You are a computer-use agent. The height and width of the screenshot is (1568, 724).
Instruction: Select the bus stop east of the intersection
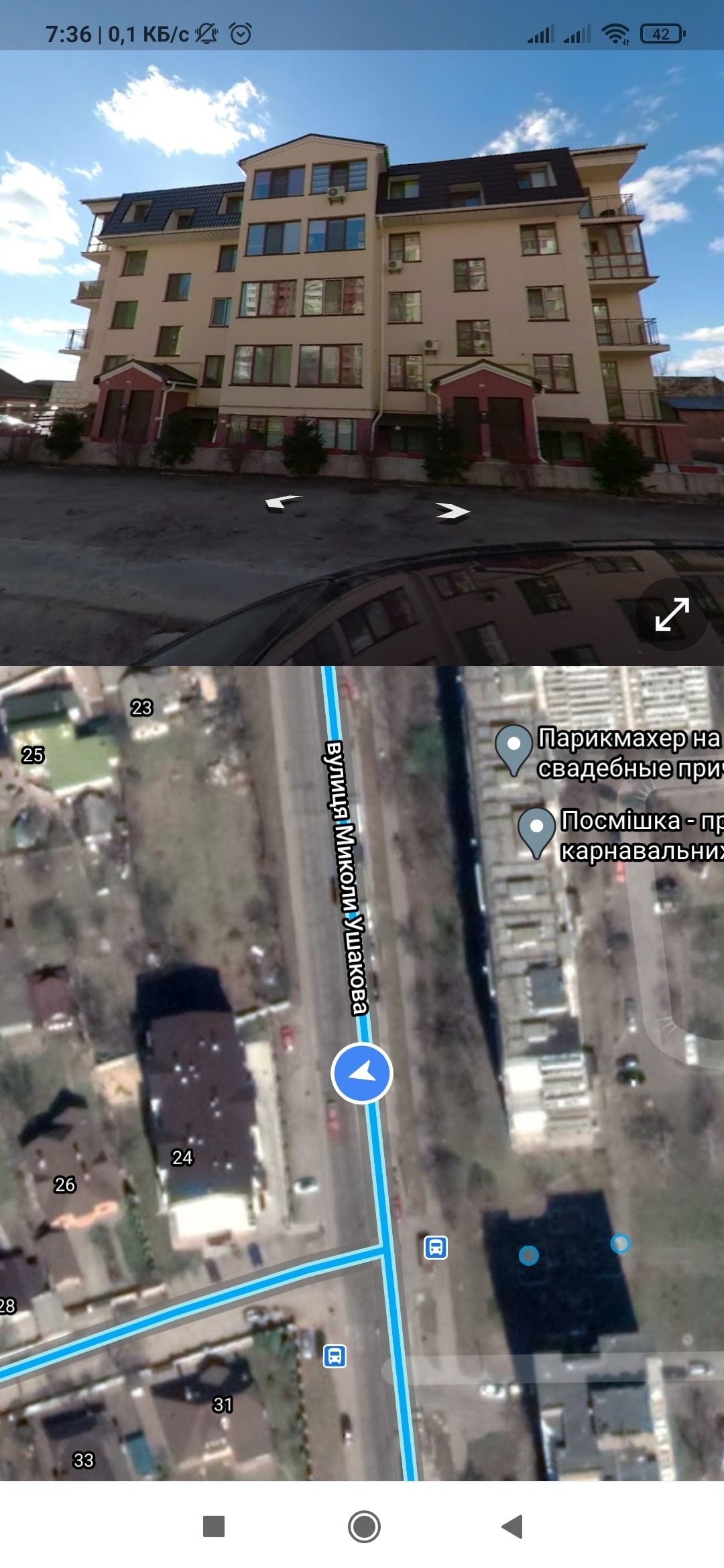tap(436, 1247)
